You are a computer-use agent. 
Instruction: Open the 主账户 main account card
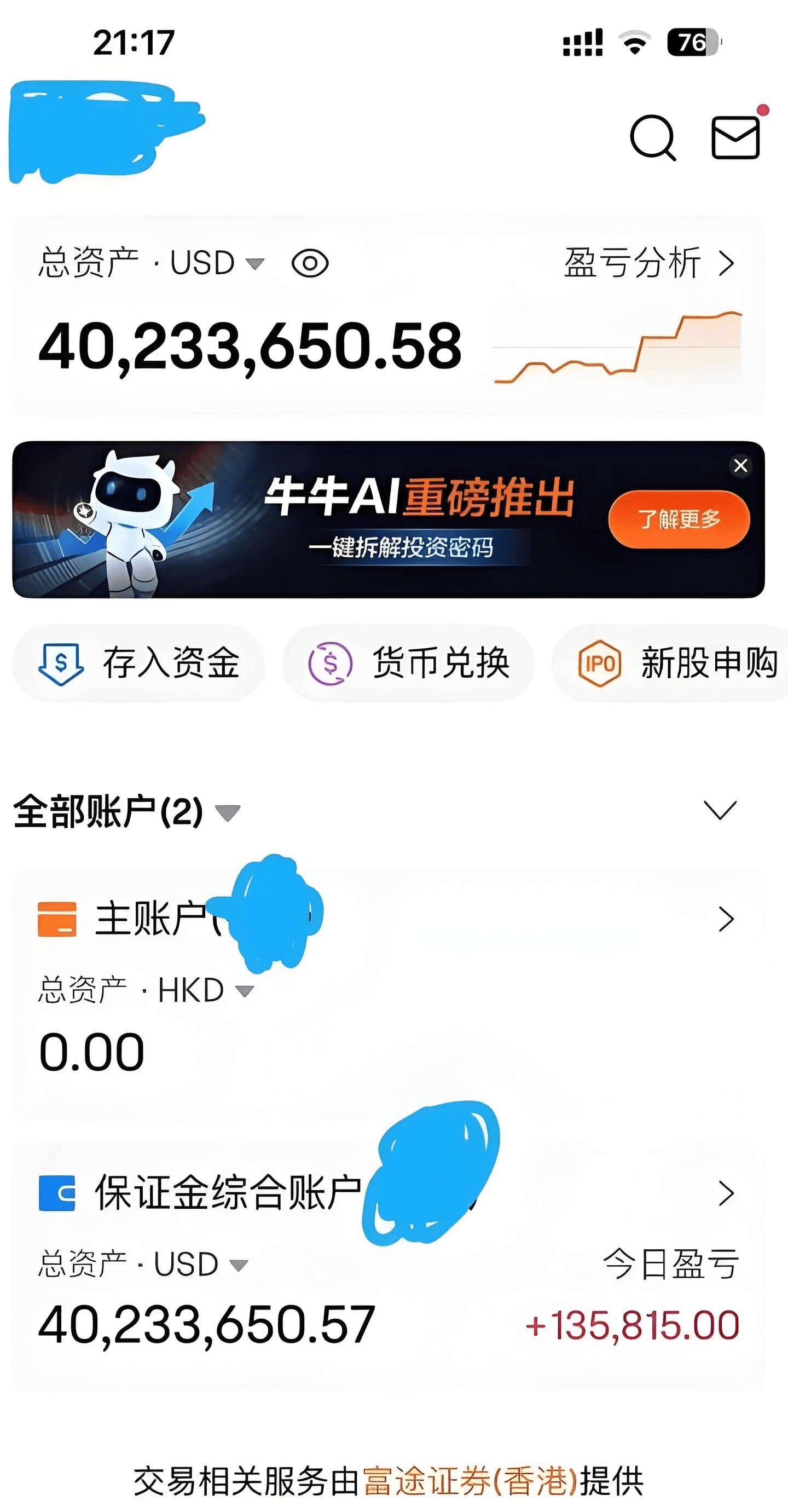(x=726, y=919)
